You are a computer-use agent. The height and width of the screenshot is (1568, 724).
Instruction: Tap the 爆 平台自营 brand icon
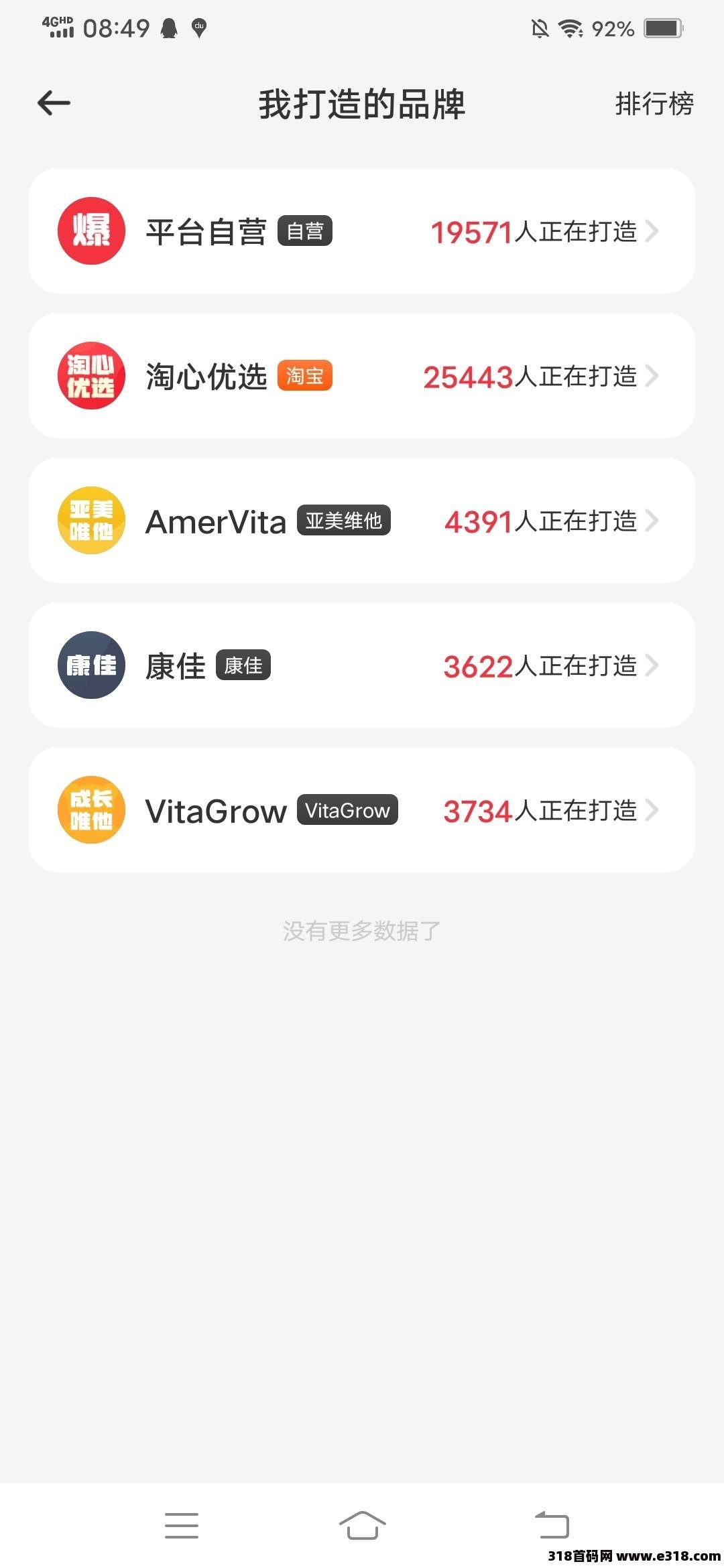pos(91,231)
